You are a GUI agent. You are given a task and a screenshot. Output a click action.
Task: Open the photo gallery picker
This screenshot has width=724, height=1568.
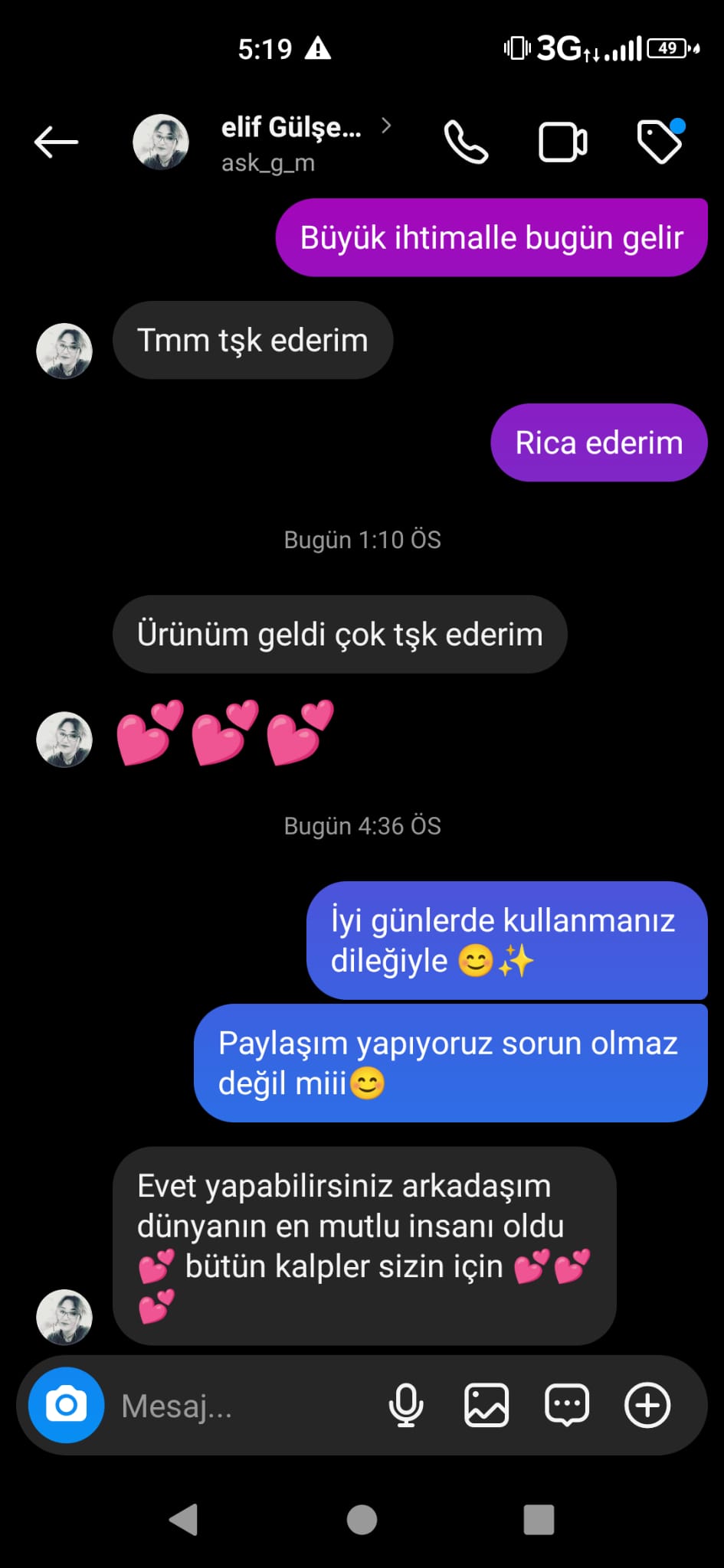click(x=486, y=1405)
